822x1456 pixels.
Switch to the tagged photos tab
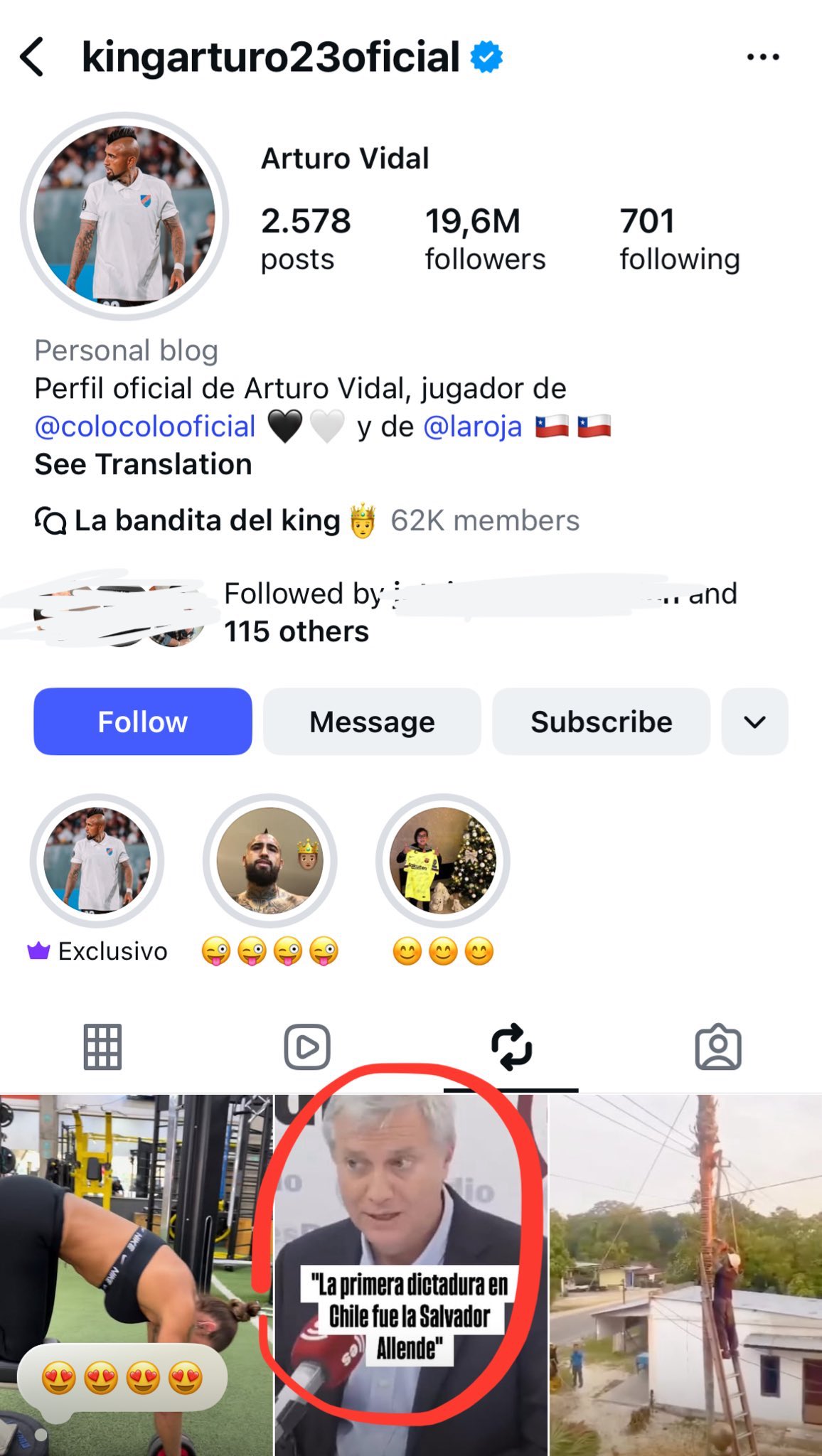point(718,1046)
